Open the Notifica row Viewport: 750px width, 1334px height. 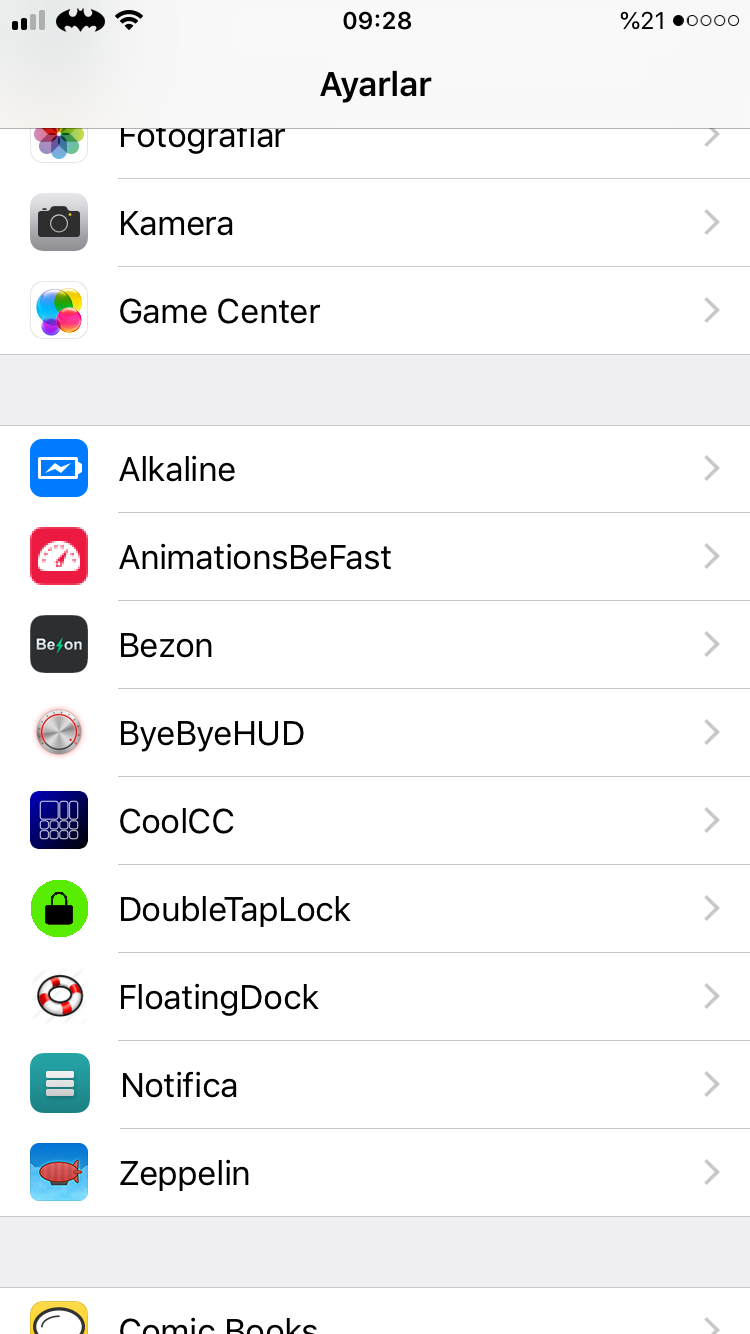(375, 1085)
